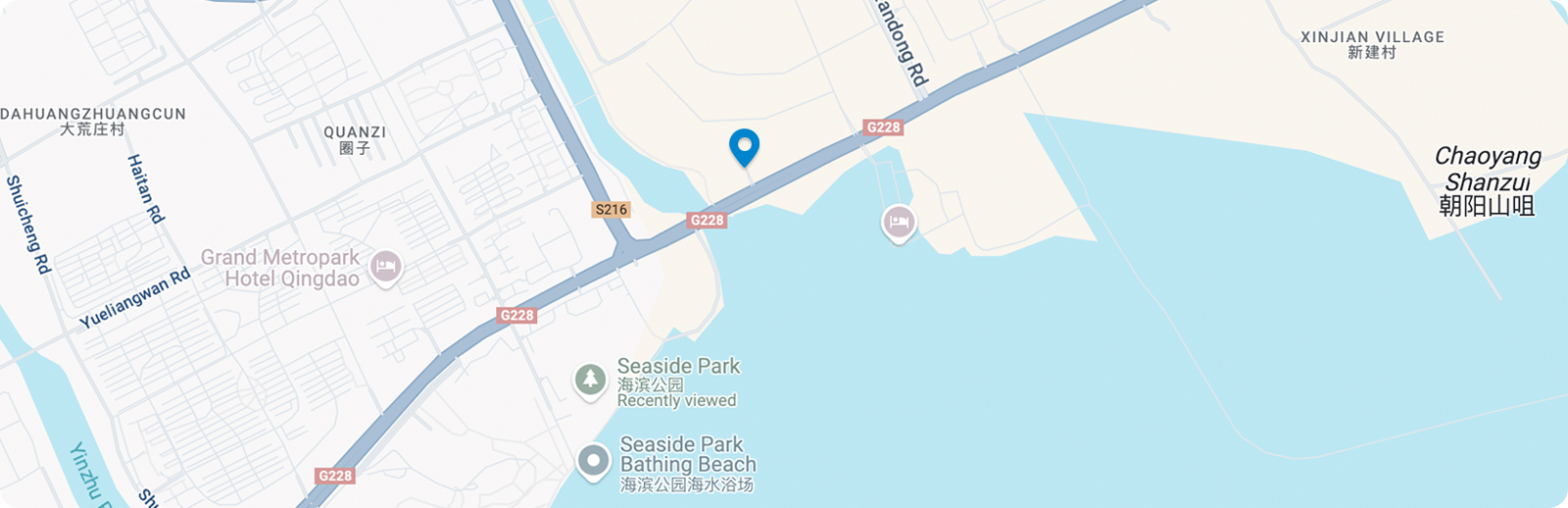The width and height of the screenshot is (1568, 508).
Task: Tap the unnamed hotel marker by the bay
Action: click(899, 223)
